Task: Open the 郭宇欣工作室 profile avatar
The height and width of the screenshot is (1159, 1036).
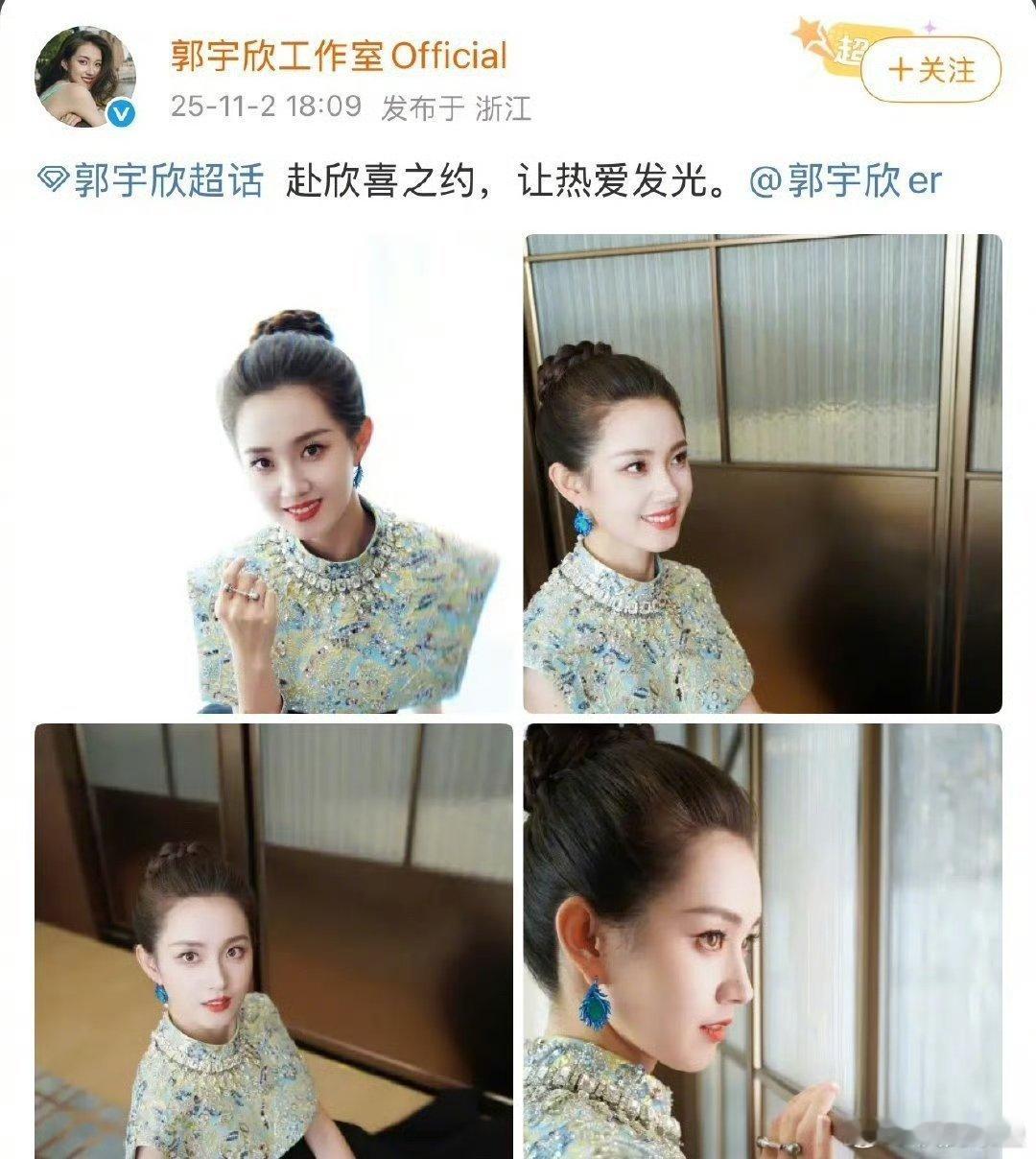Action: [82, 72]
